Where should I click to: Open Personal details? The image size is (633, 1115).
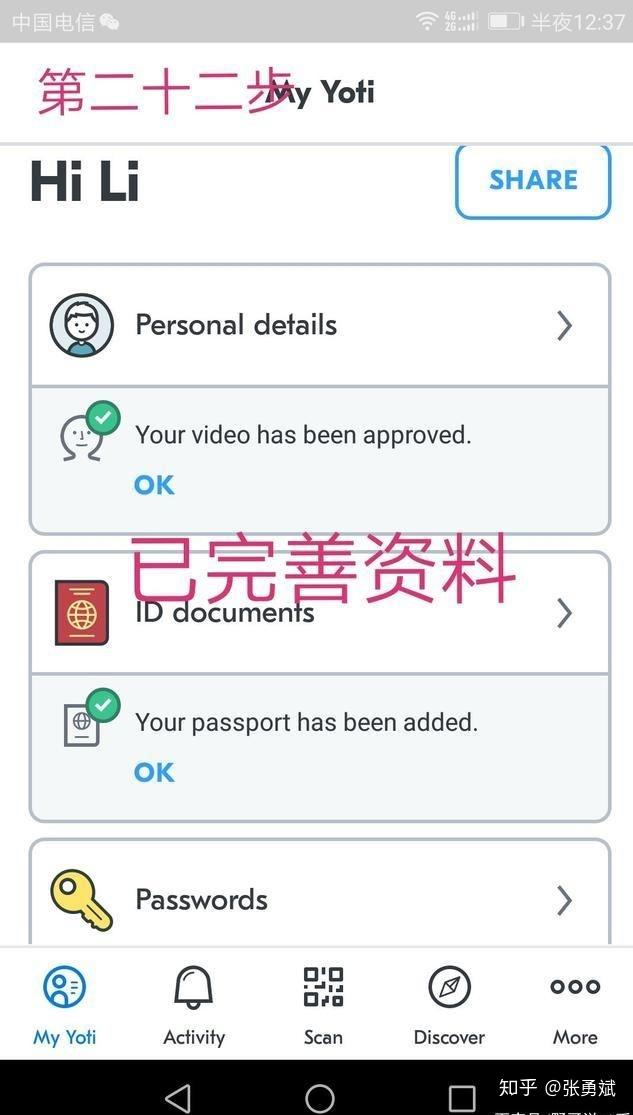tap(319, 326)
